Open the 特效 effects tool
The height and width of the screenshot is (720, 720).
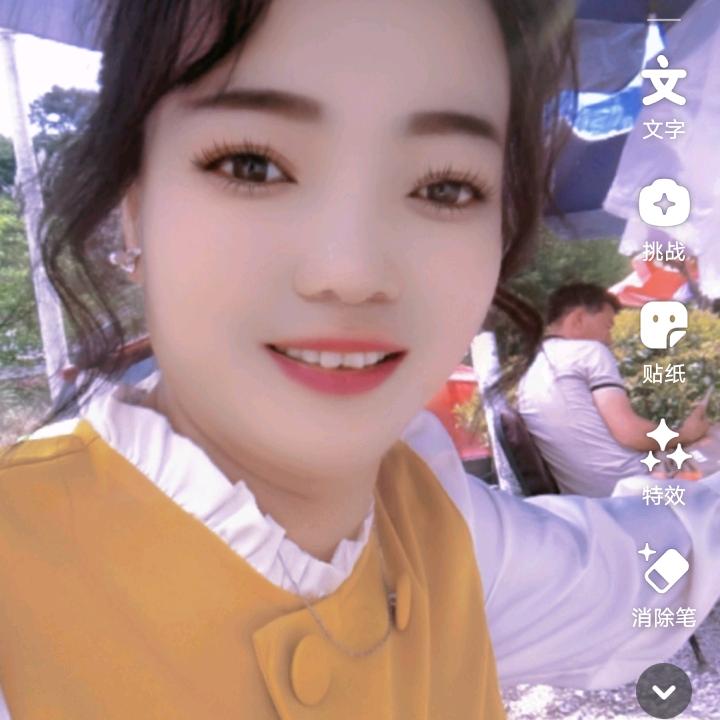665,460
